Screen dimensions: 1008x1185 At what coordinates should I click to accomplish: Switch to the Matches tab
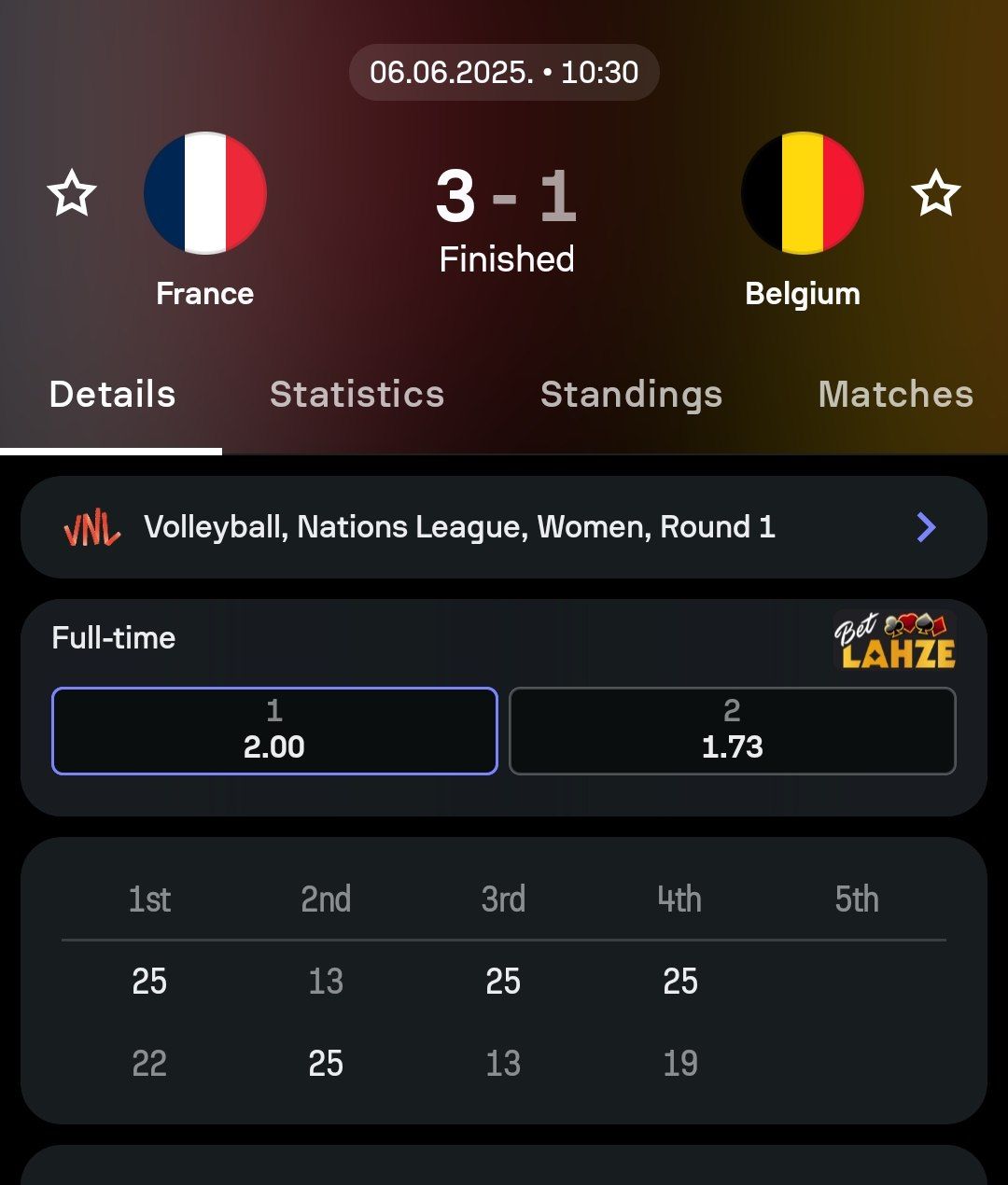pyautogui.click(x=895, y=395)
